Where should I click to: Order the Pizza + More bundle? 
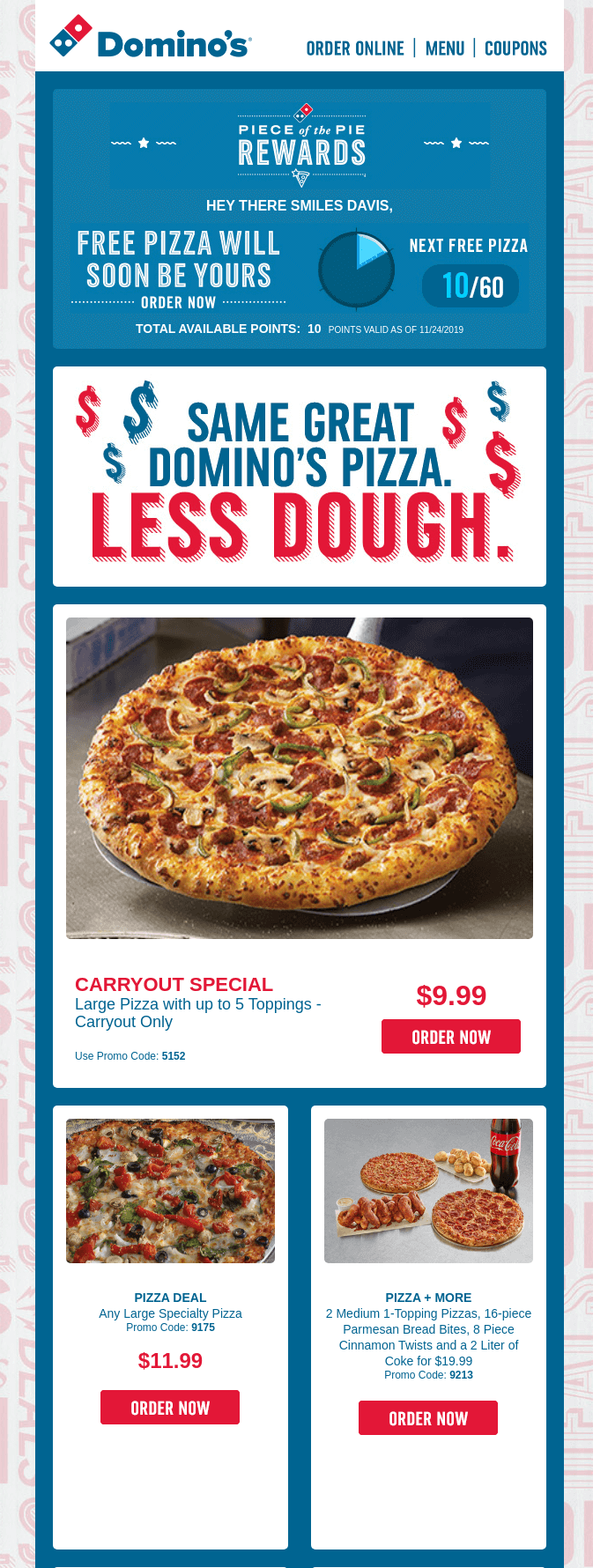coord(428,1418)
